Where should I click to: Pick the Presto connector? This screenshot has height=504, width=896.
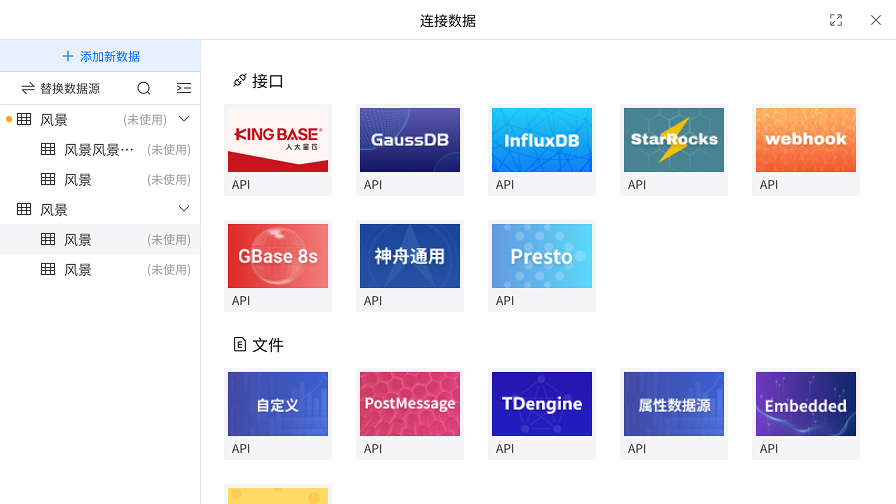542,256
